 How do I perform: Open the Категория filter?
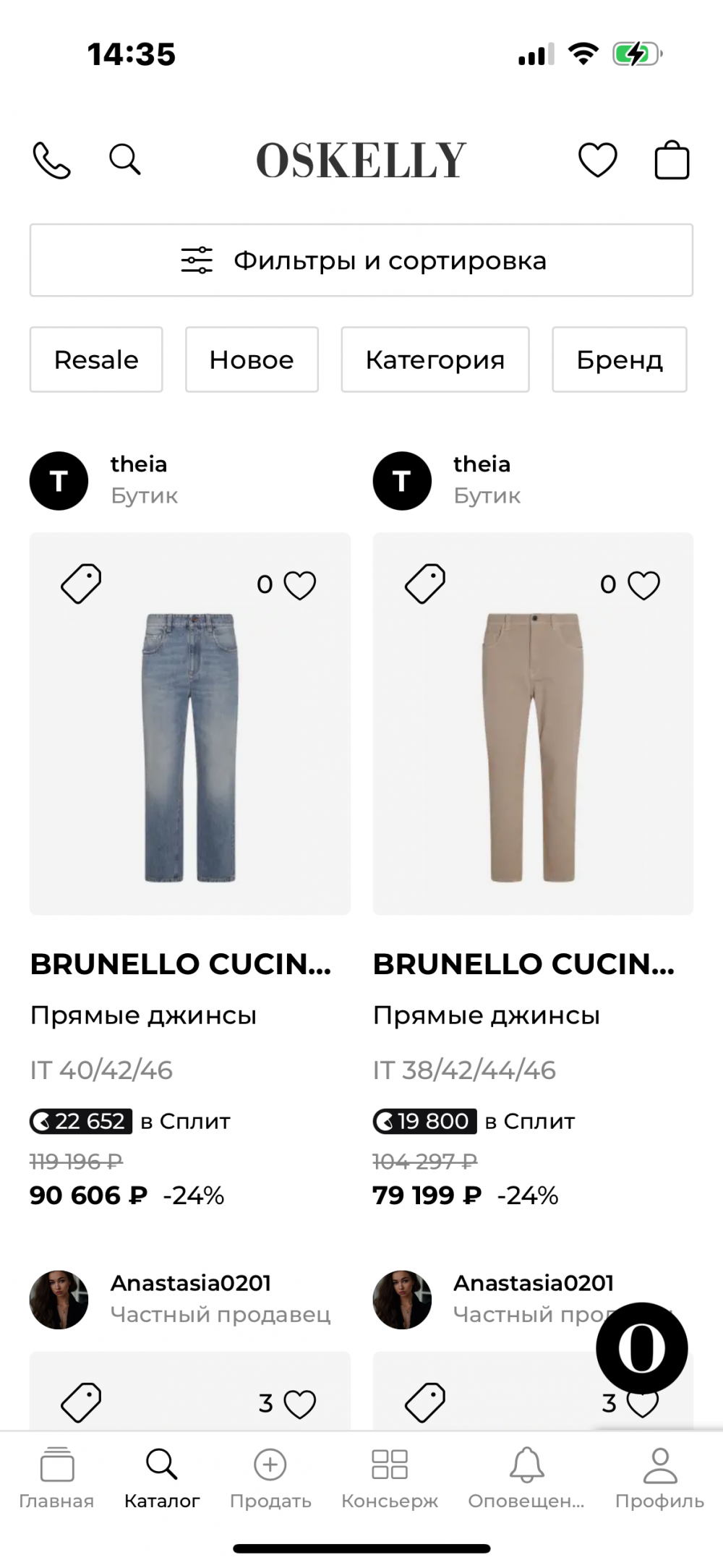pos(435,359)
